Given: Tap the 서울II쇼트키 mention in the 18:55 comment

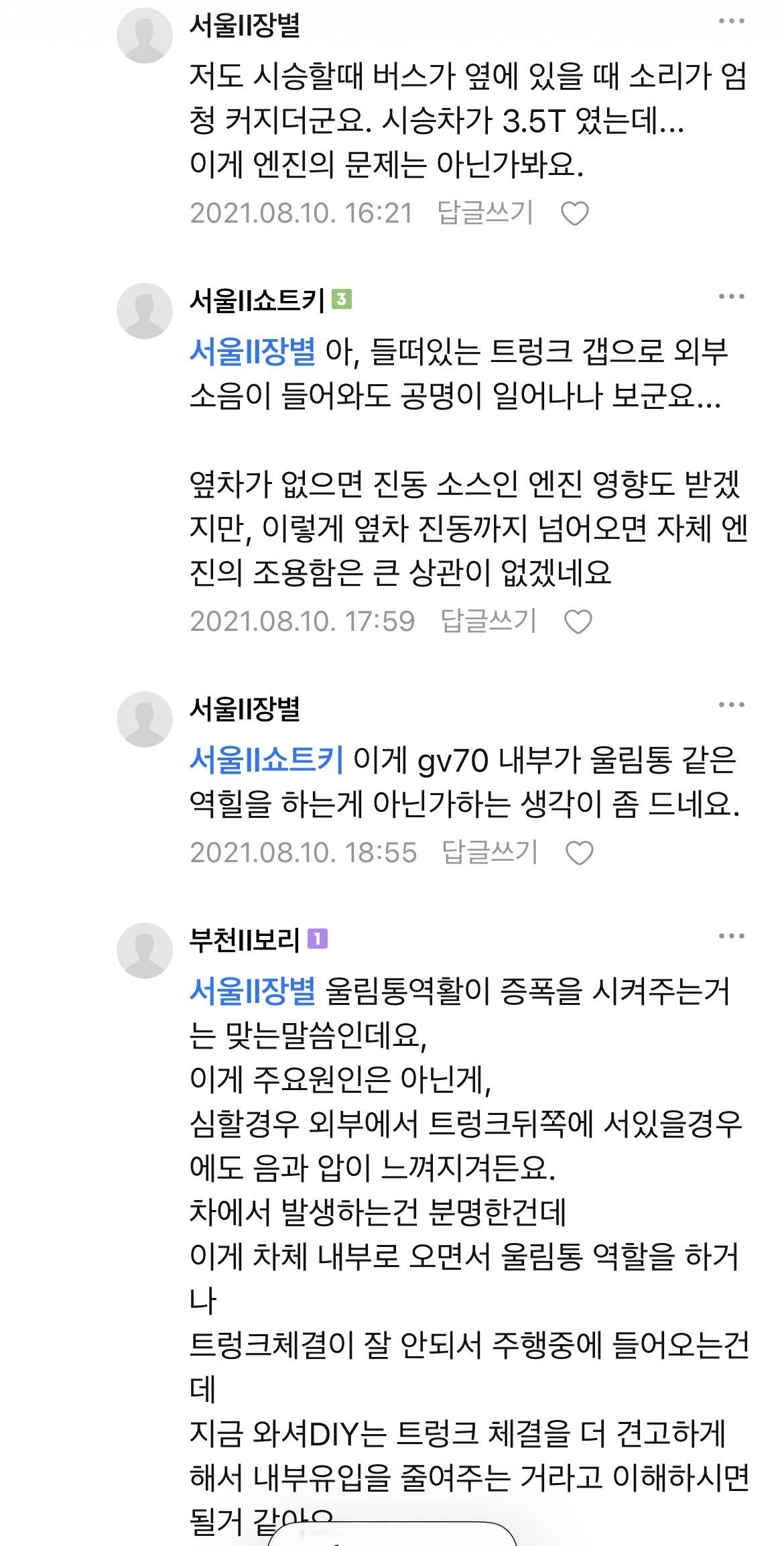Looking at the screenshot, I should (266, 760).
